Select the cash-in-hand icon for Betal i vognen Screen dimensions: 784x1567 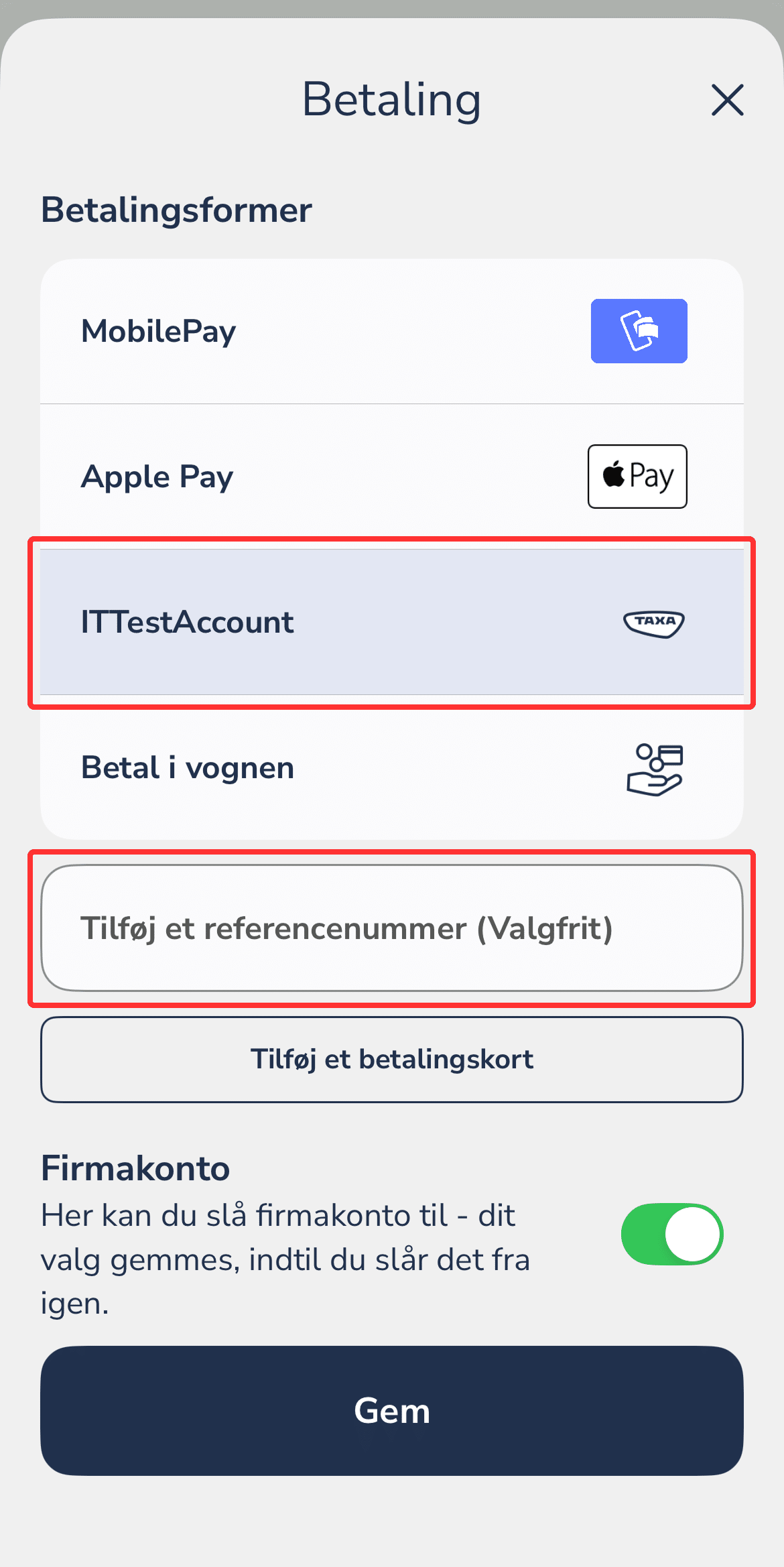coord(653,768)
